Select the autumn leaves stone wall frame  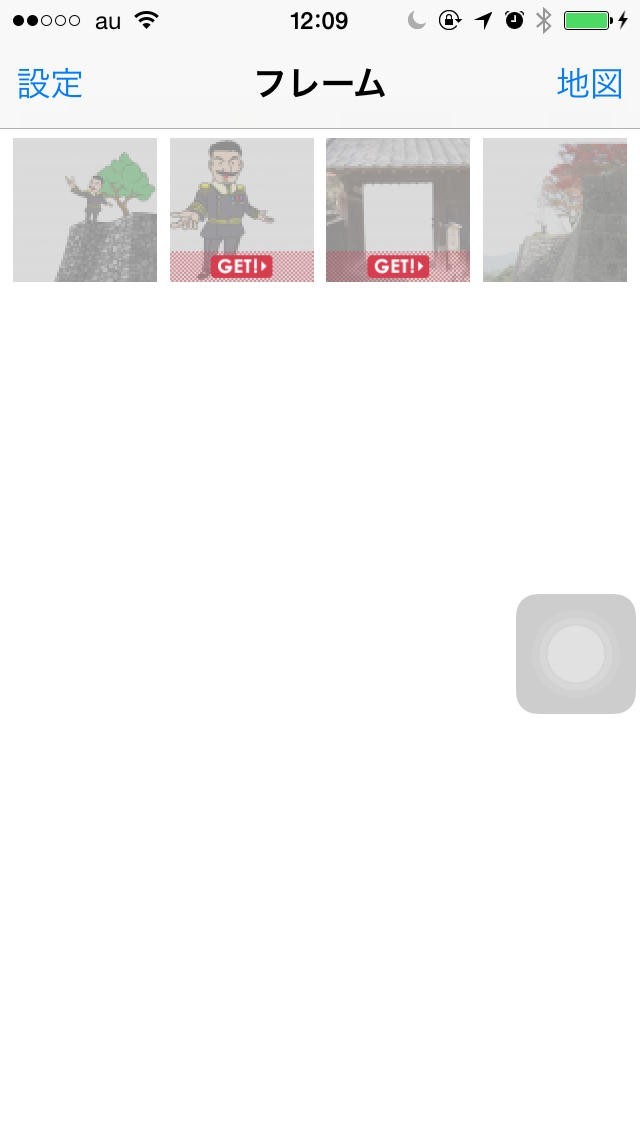point(555,210)
